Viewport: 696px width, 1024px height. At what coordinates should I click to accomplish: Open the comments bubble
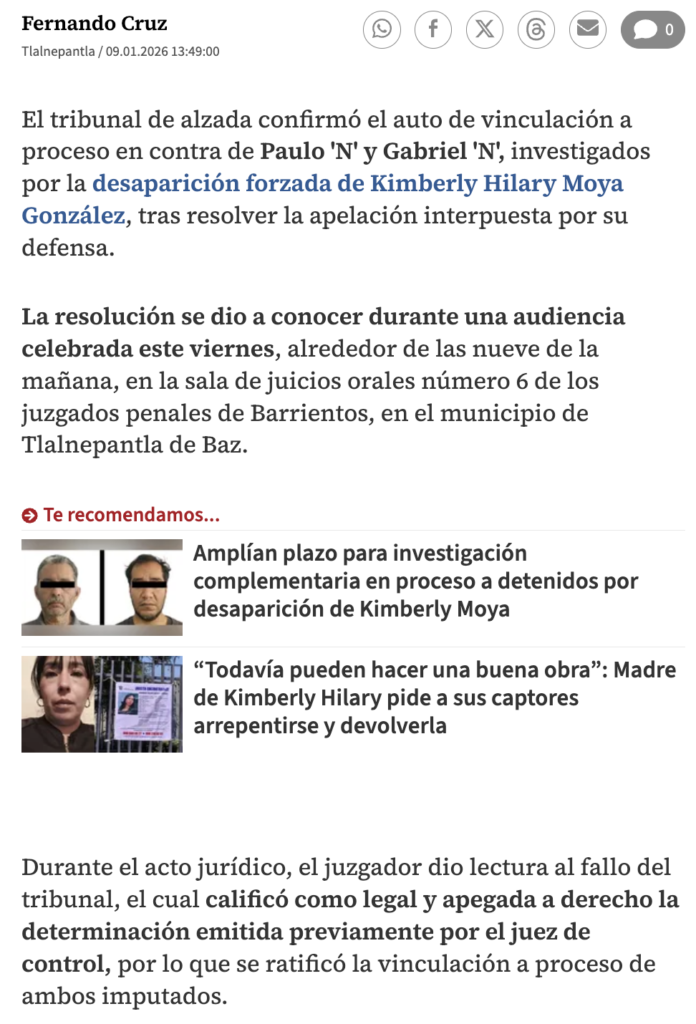tap(652, 30)
